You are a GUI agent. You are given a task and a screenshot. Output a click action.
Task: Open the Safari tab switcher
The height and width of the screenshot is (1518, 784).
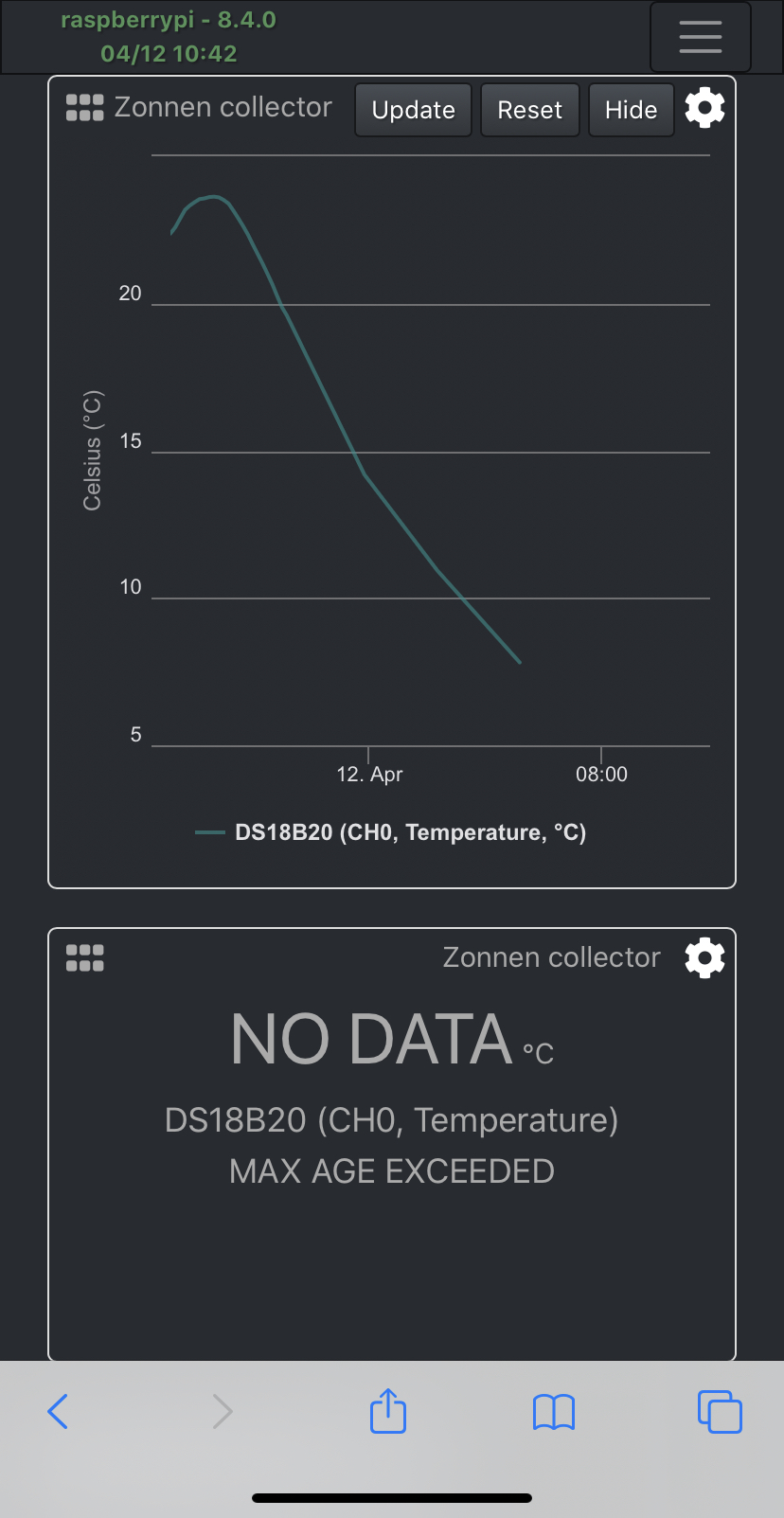click(721, 1411)
